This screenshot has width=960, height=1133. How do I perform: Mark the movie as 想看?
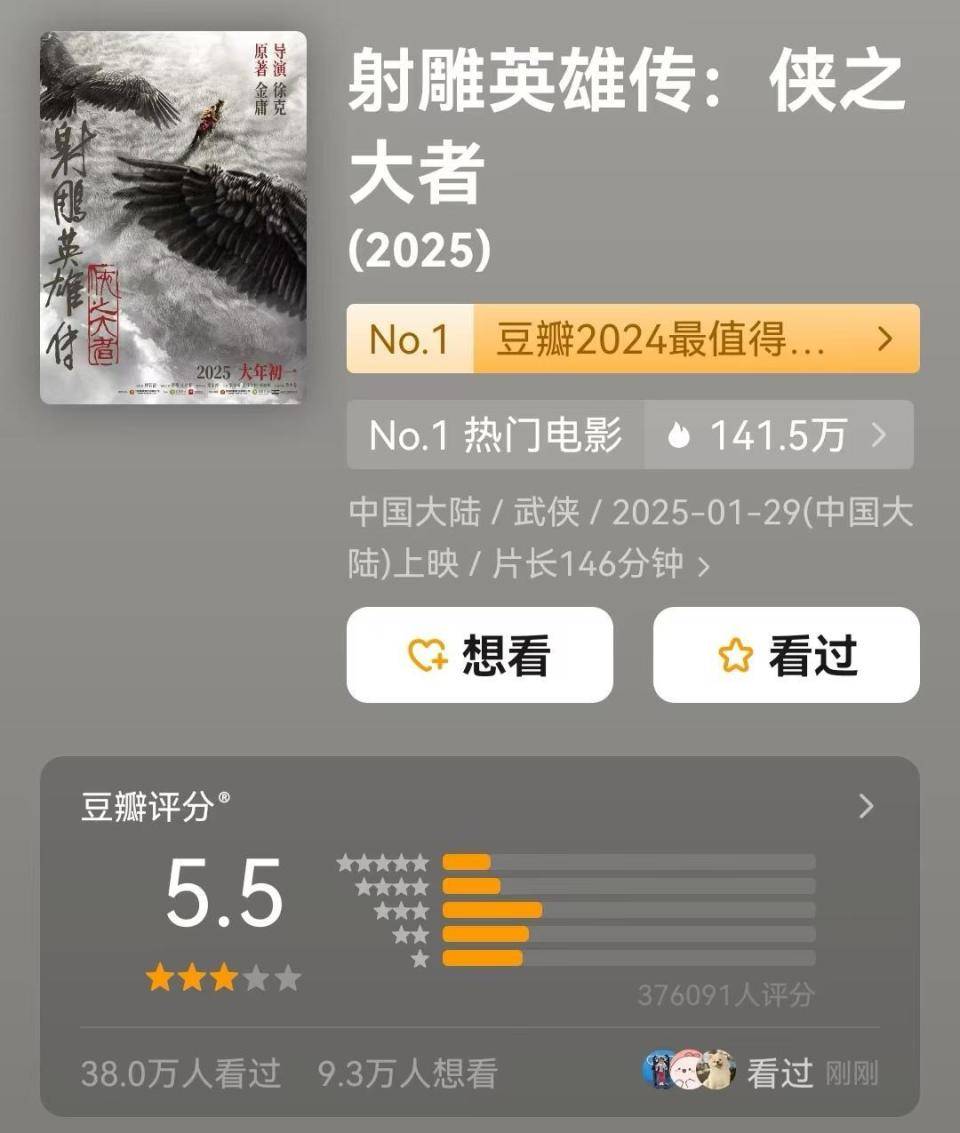479,655
